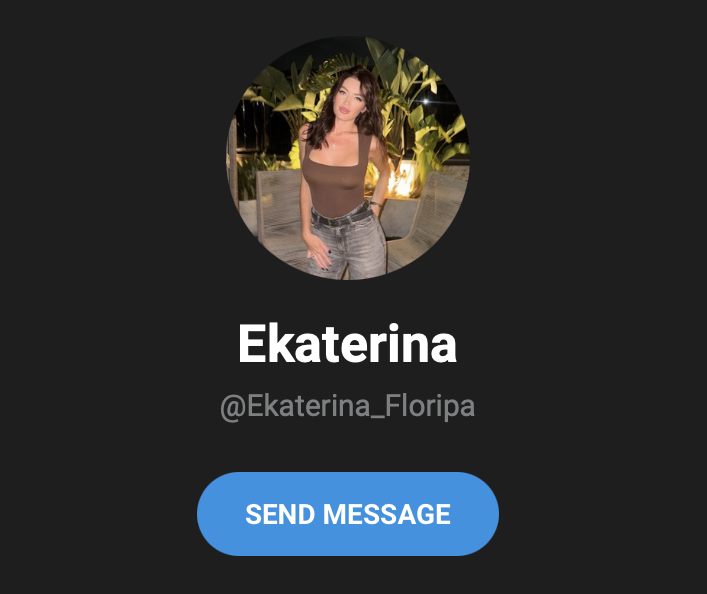Image resolution: width=707 pixels, height=594 pixels.
Task: Open Ekaterina's profile photo
Action: pos(347,158)
